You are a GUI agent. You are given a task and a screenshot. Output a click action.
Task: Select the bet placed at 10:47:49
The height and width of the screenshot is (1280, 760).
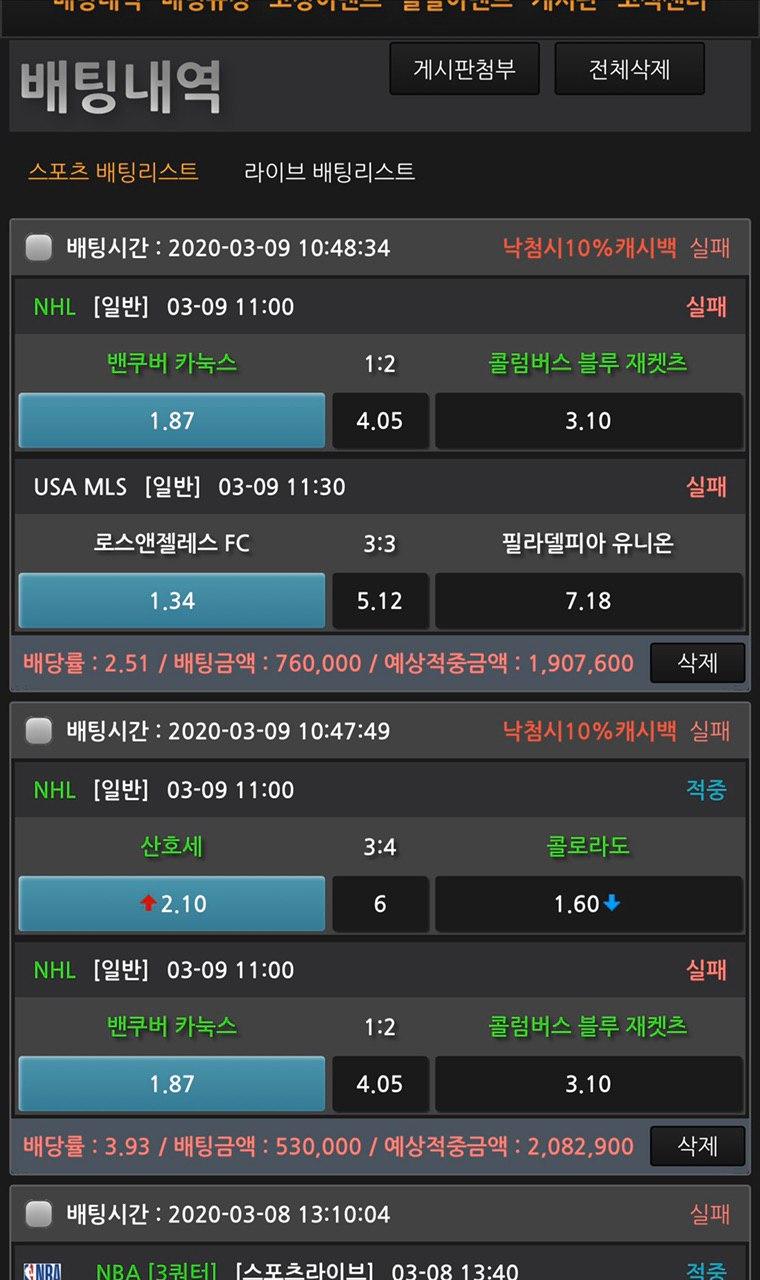[39, 731]
